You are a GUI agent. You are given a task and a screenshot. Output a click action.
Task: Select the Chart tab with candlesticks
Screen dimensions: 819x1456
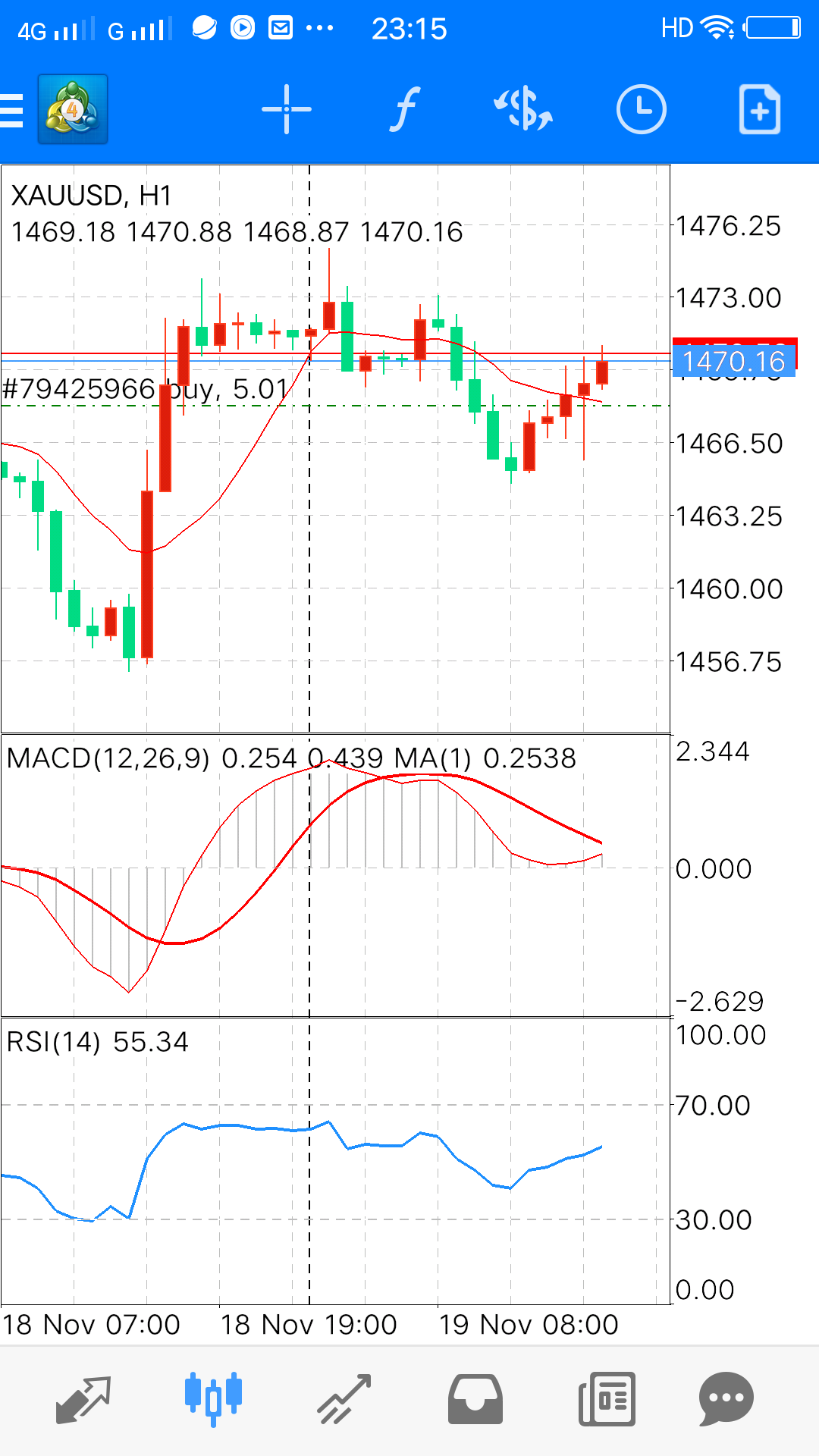214,1399
